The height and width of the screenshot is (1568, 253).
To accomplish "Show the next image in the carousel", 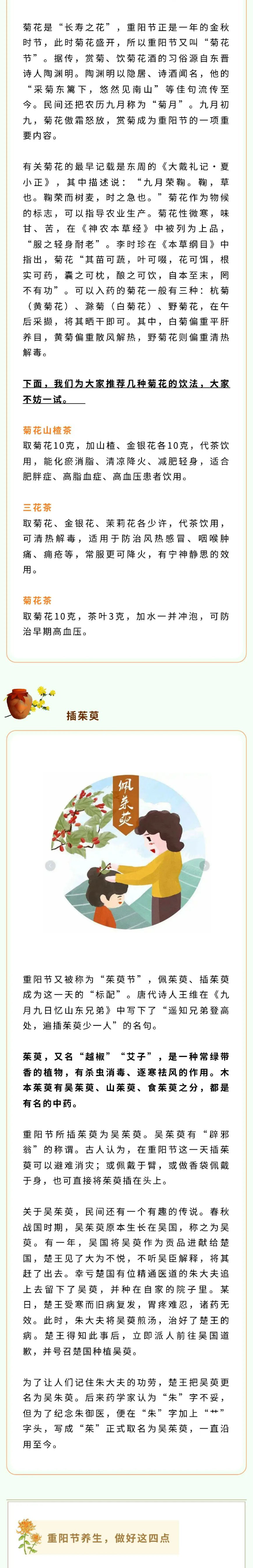I will click(x=205, y=866).
